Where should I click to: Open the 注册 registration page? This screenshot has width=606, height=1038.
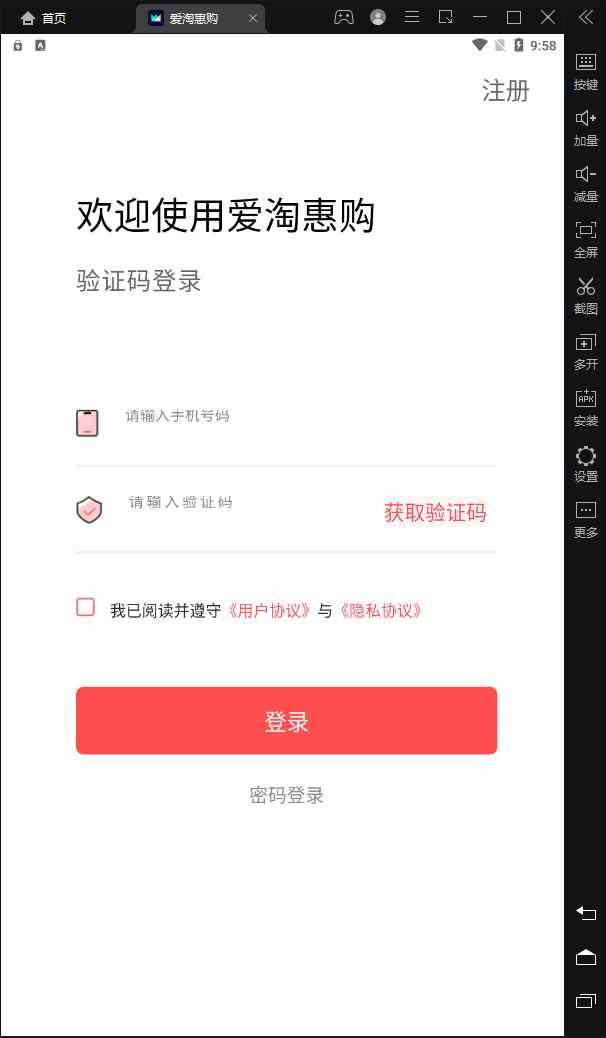[x=505, y=91]
